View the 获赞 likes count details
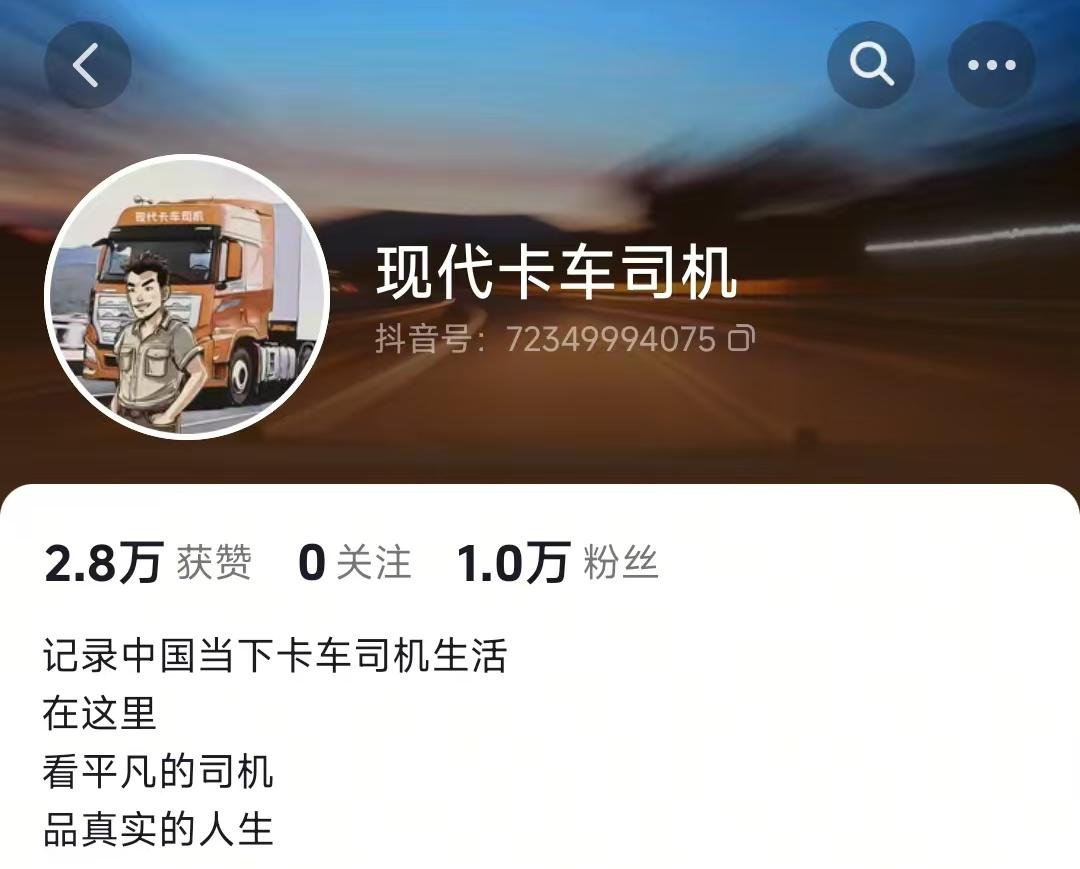This screenshot has width=1080, height=869. tap(148, 563)
